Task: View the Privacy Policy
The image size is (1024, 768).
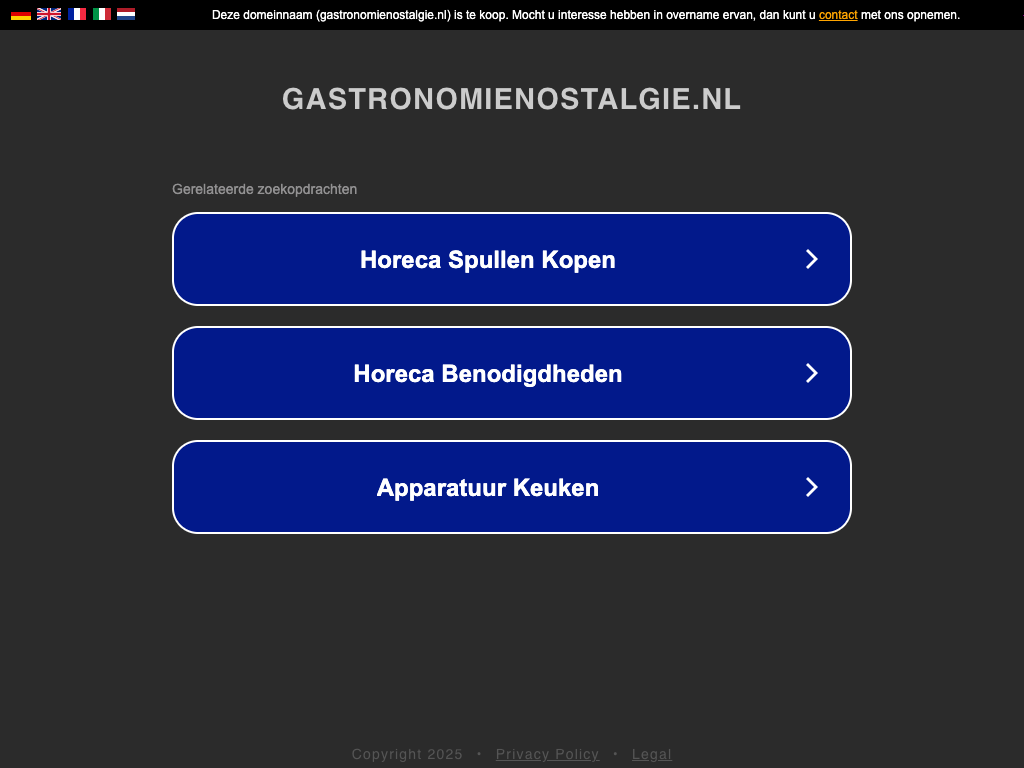Action: coord(547,754)
